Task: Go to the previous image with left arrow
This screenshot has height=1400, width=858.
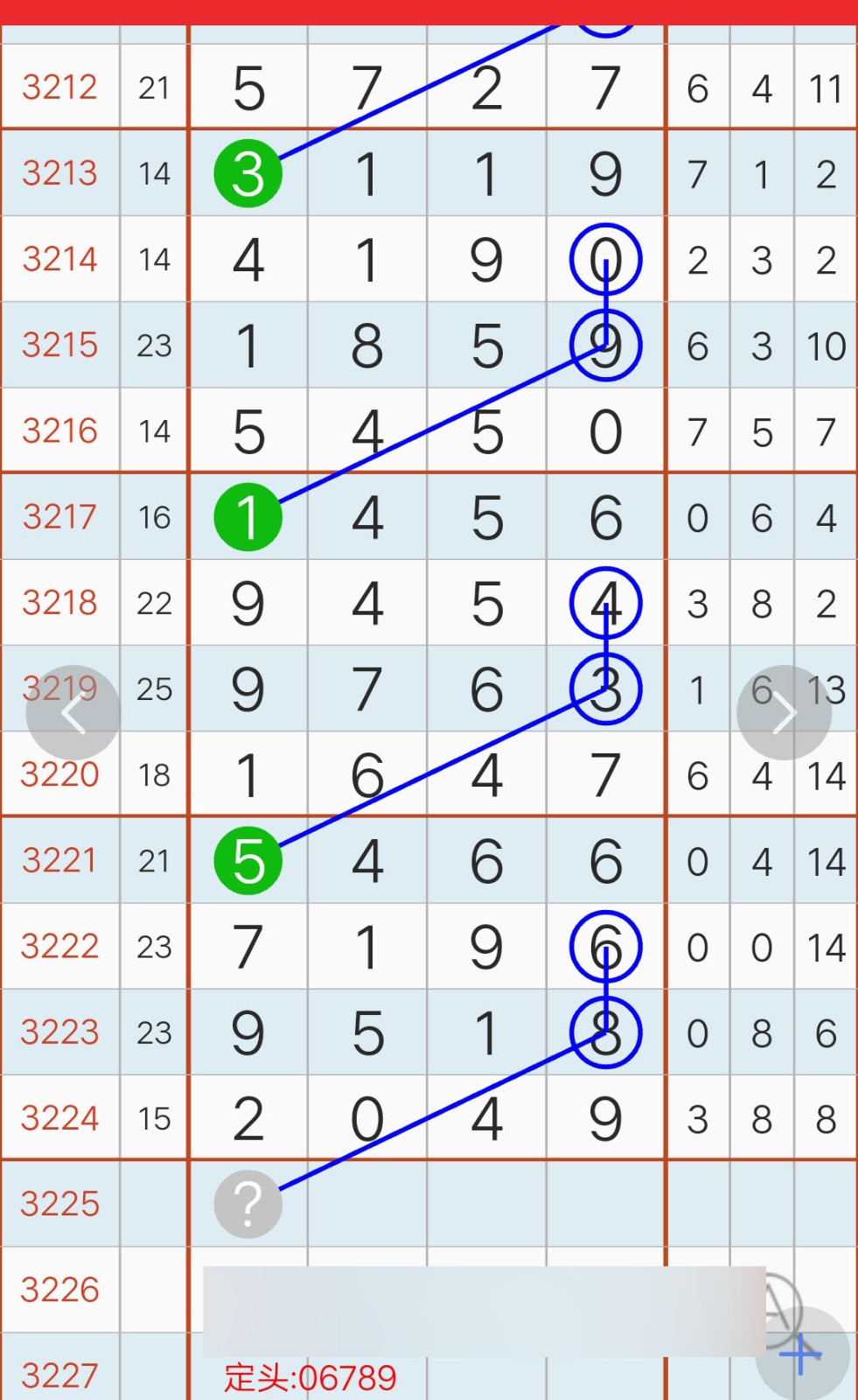Action: 73,713
